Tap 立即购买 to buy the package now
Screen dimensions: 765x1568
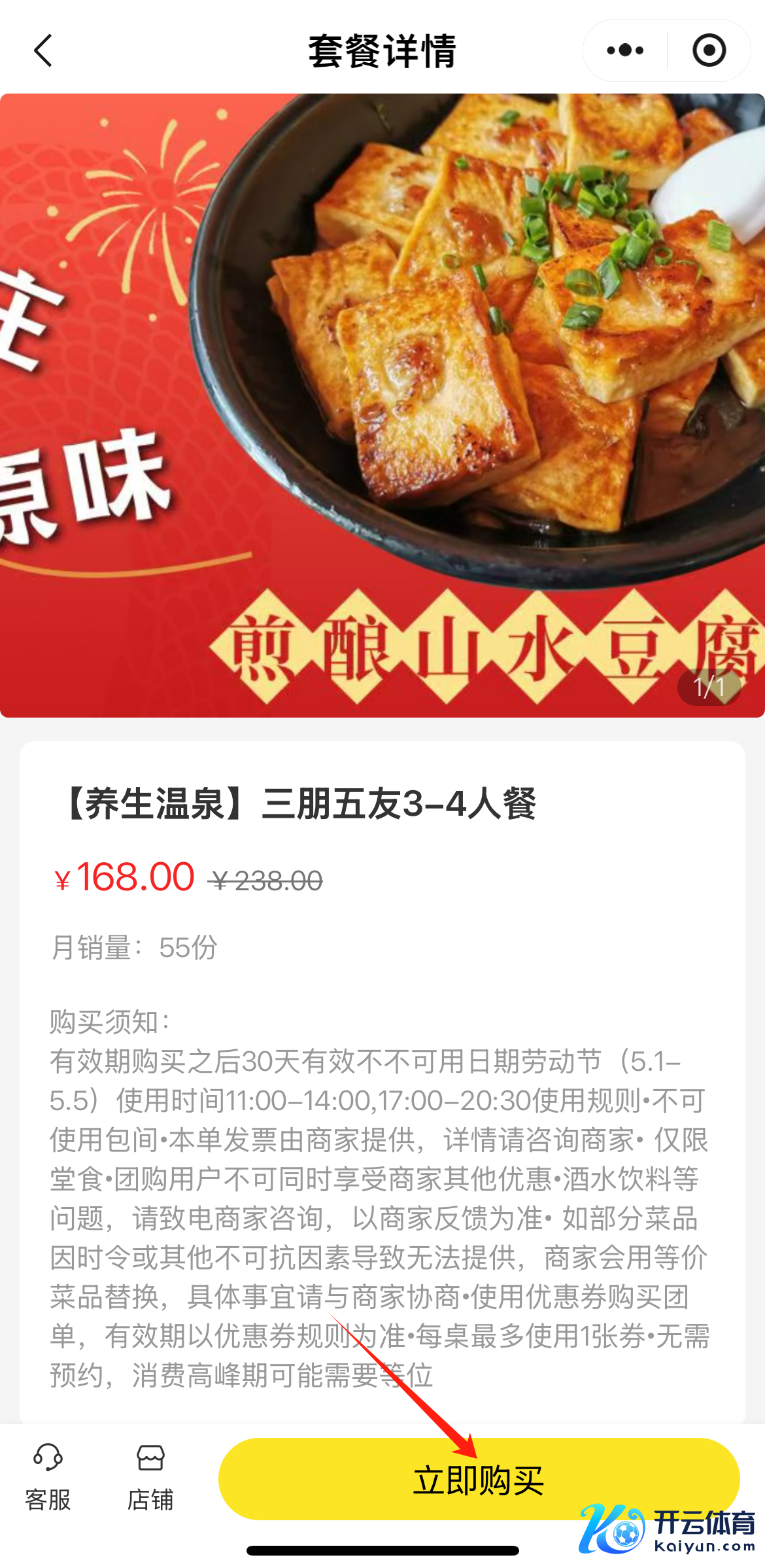(479, 1480)
